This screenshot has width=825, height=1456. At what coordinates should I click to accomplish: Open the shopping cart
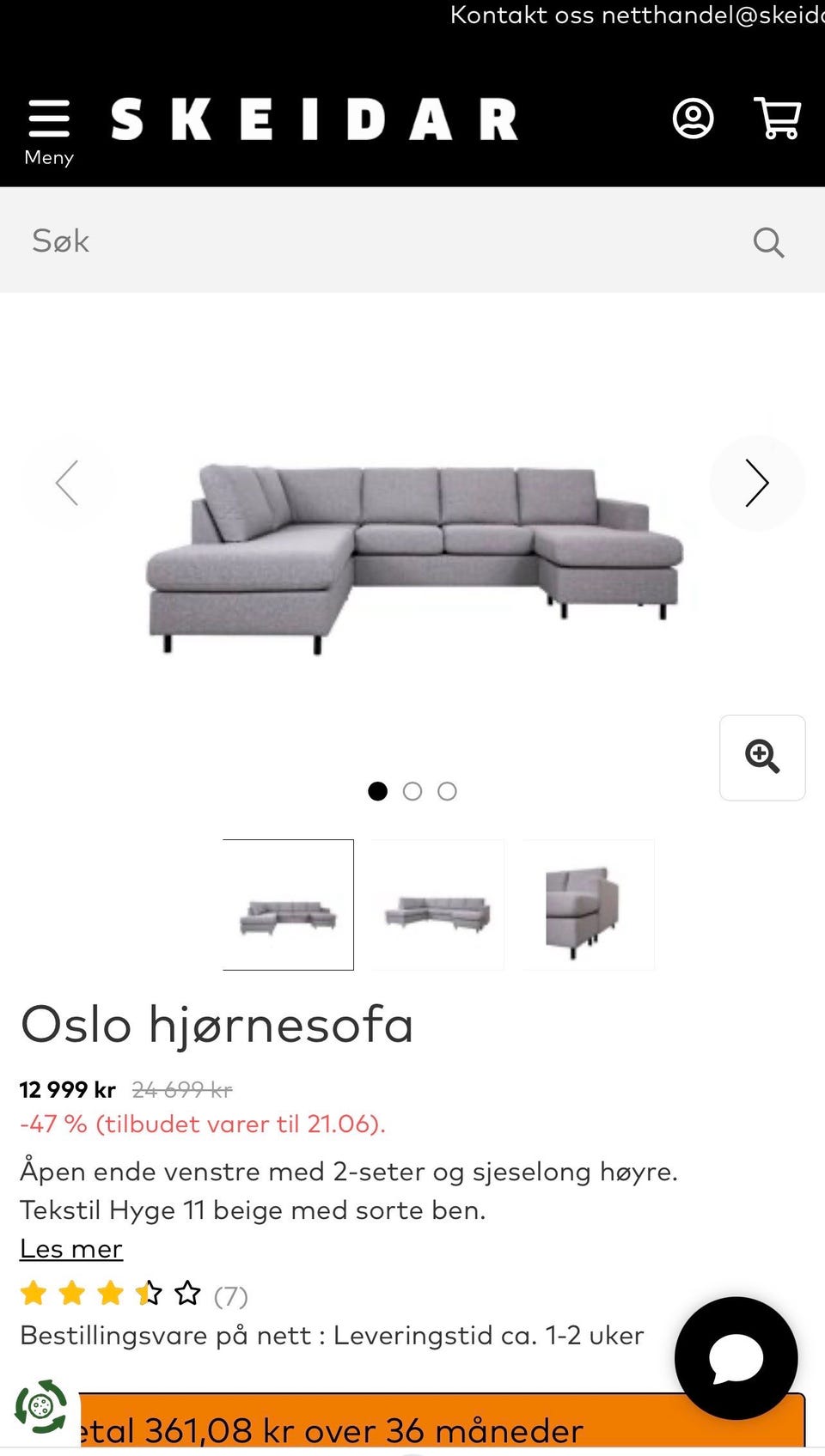point(778,118)
